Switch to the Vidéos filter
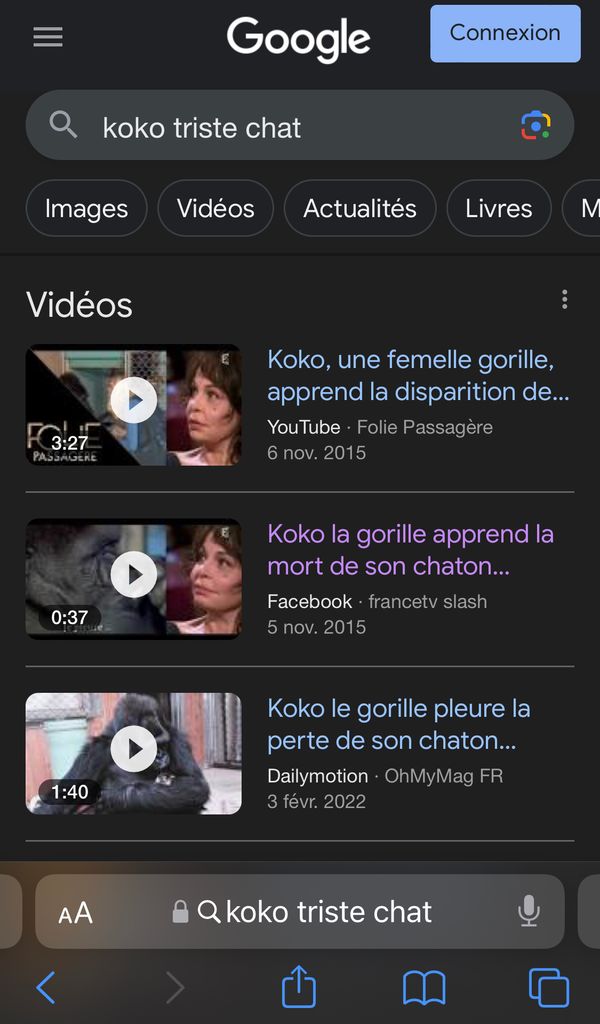Screen dimensions: 600x1024 (x=215, y=208)
